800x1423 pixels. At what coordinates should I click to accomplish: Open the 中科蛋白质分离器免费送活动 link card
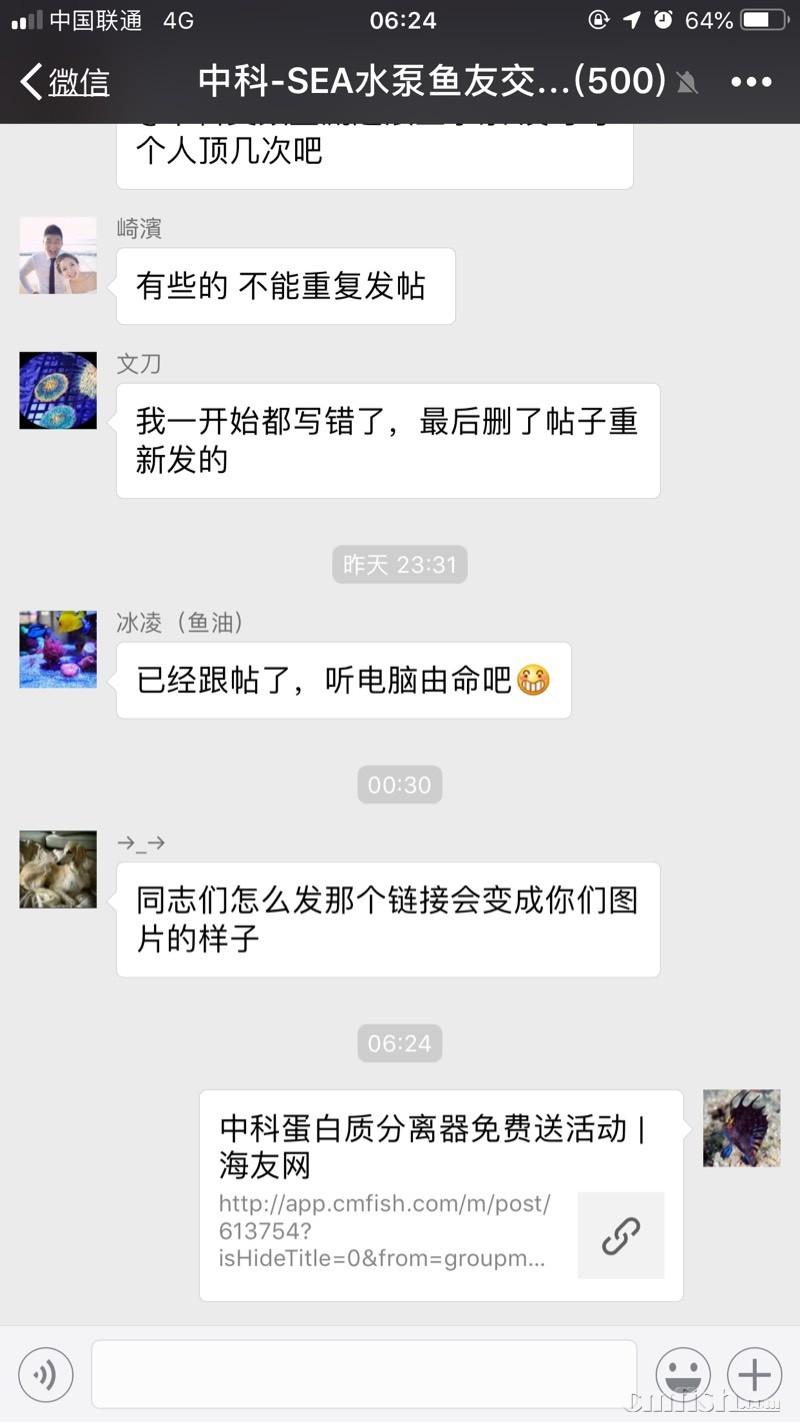point(440,1195)
